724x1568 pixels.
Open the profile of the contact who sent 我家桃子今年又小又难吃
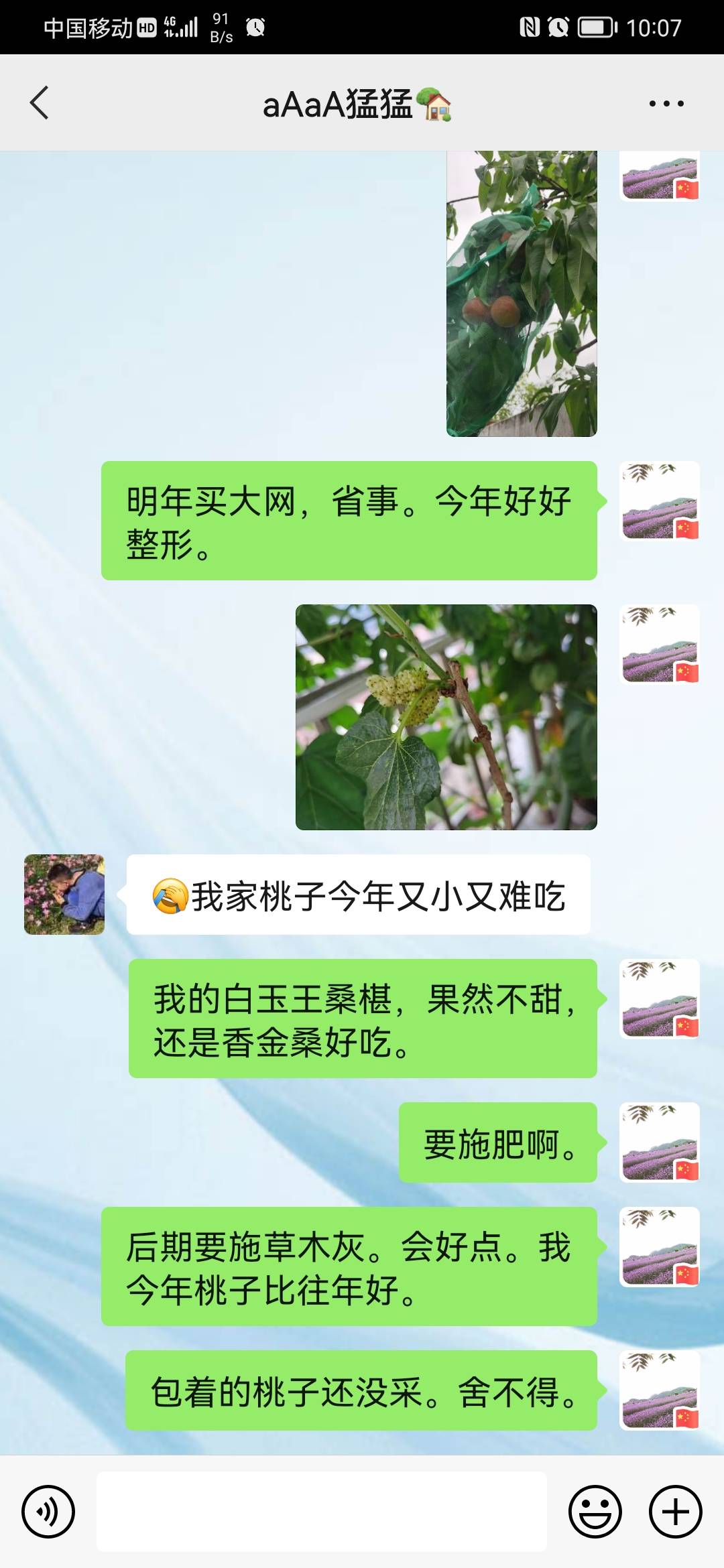64,894
